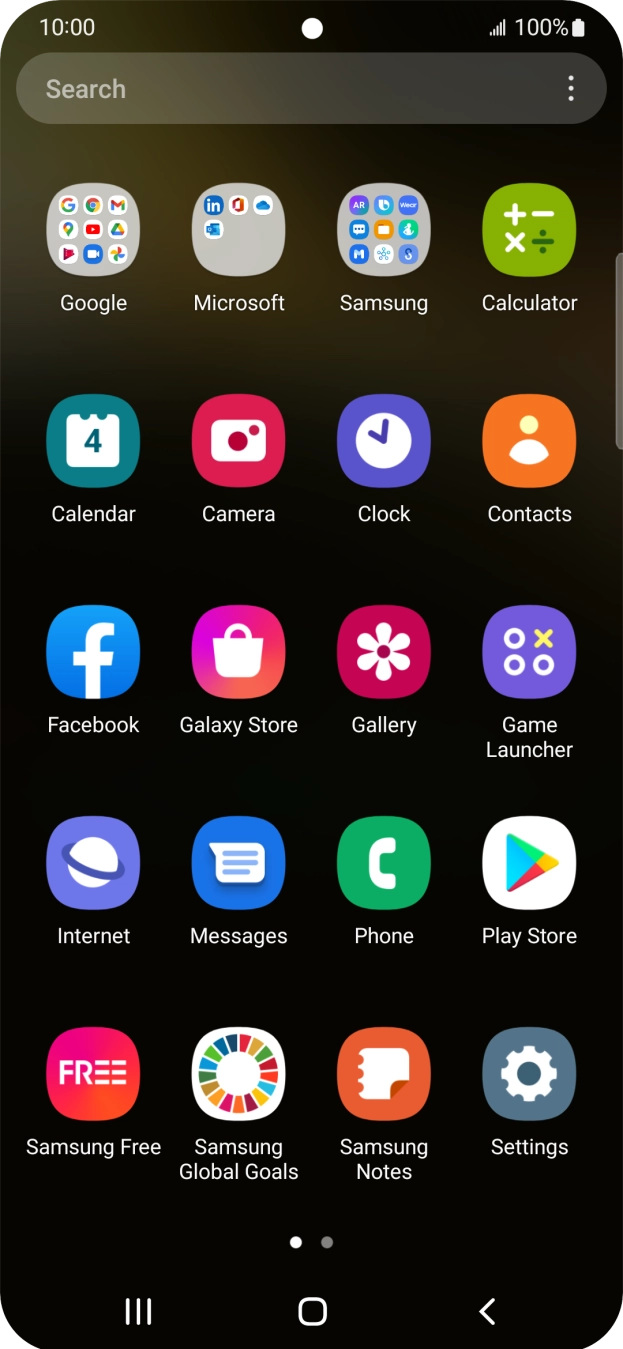Screen dimensions: 623x1349
Task: Go to the home screen
Action: point(312,1311)
